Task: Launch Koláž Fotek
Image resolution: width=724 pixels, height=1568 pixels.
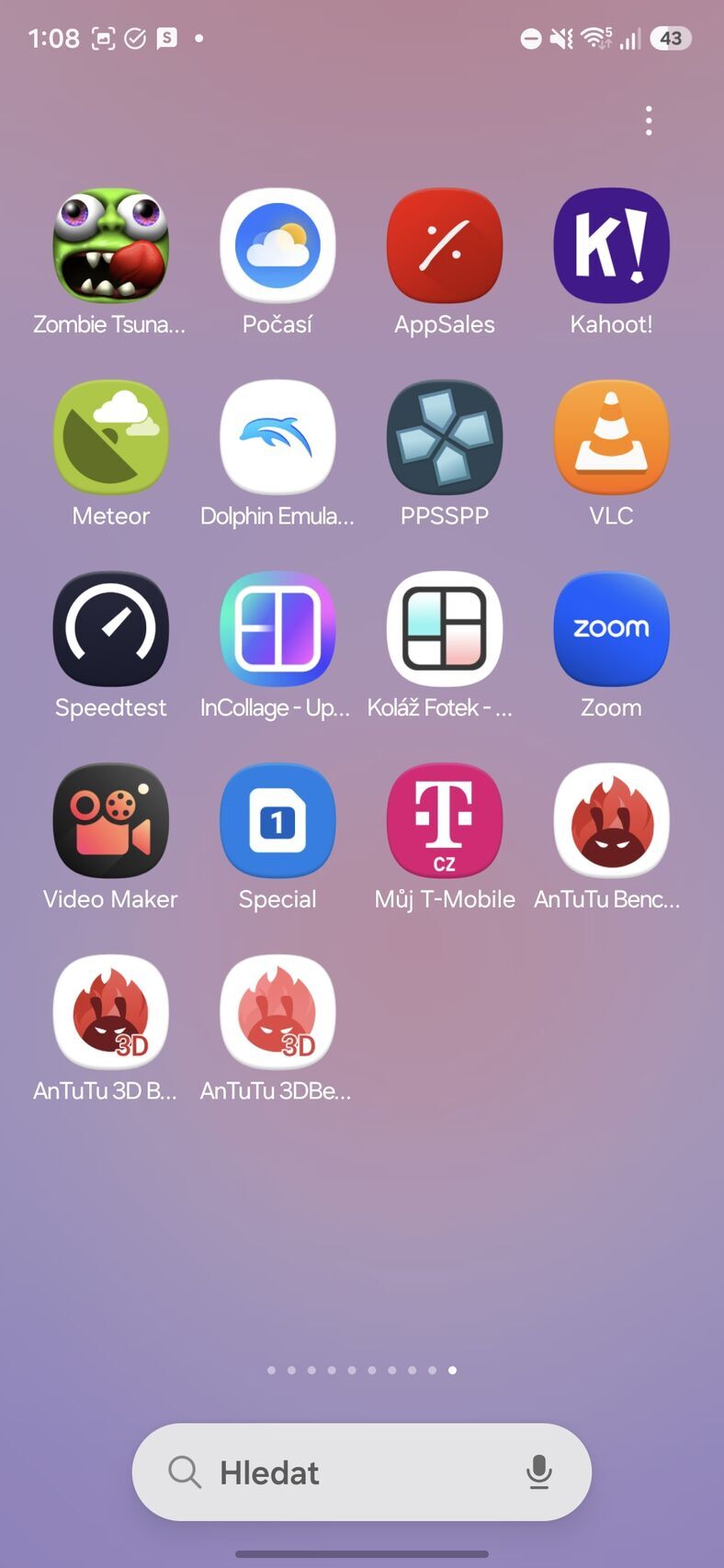Action: click(x=445, y=629)
